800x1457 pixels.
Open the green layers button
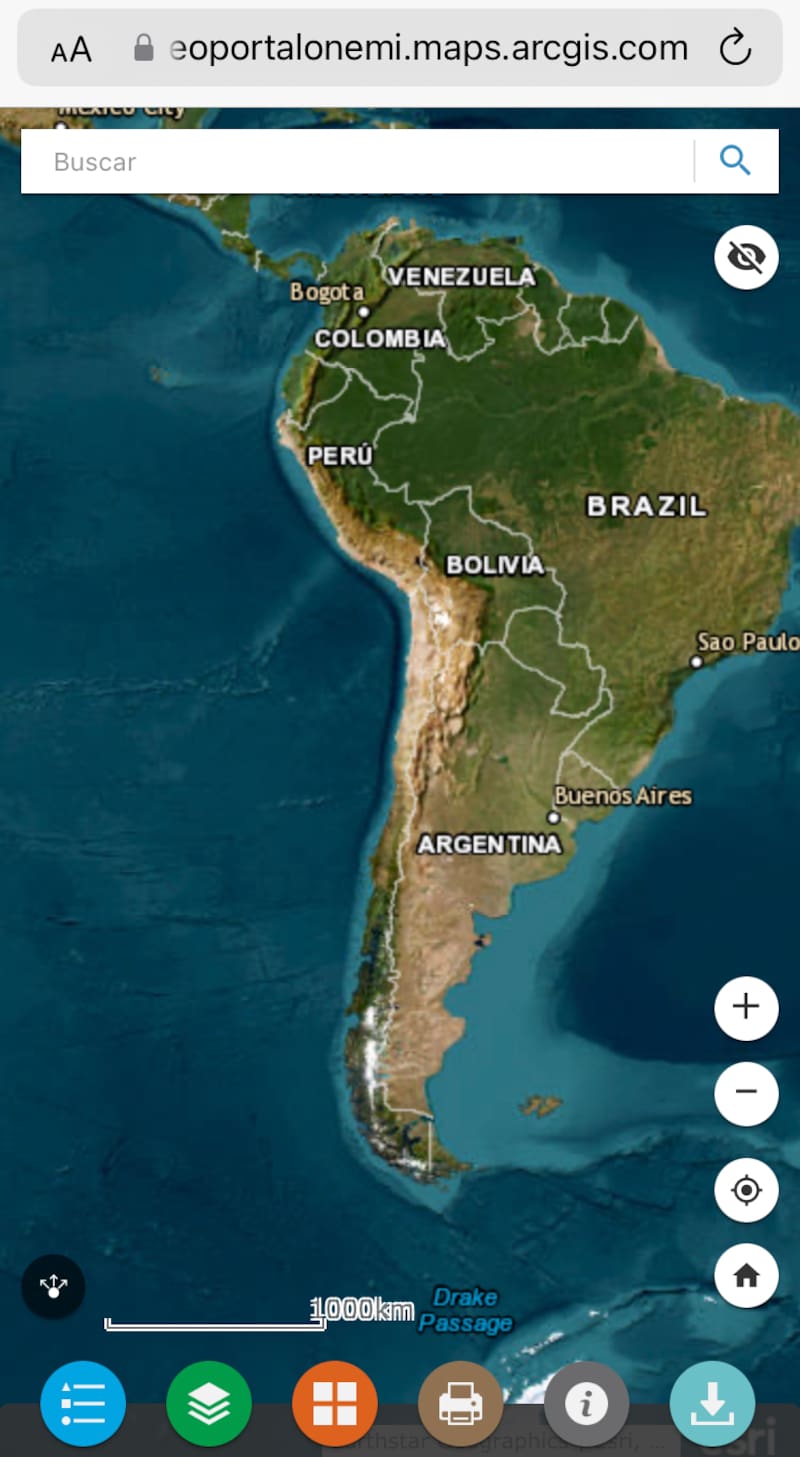pyautogui.click(x=209, y=1404)
